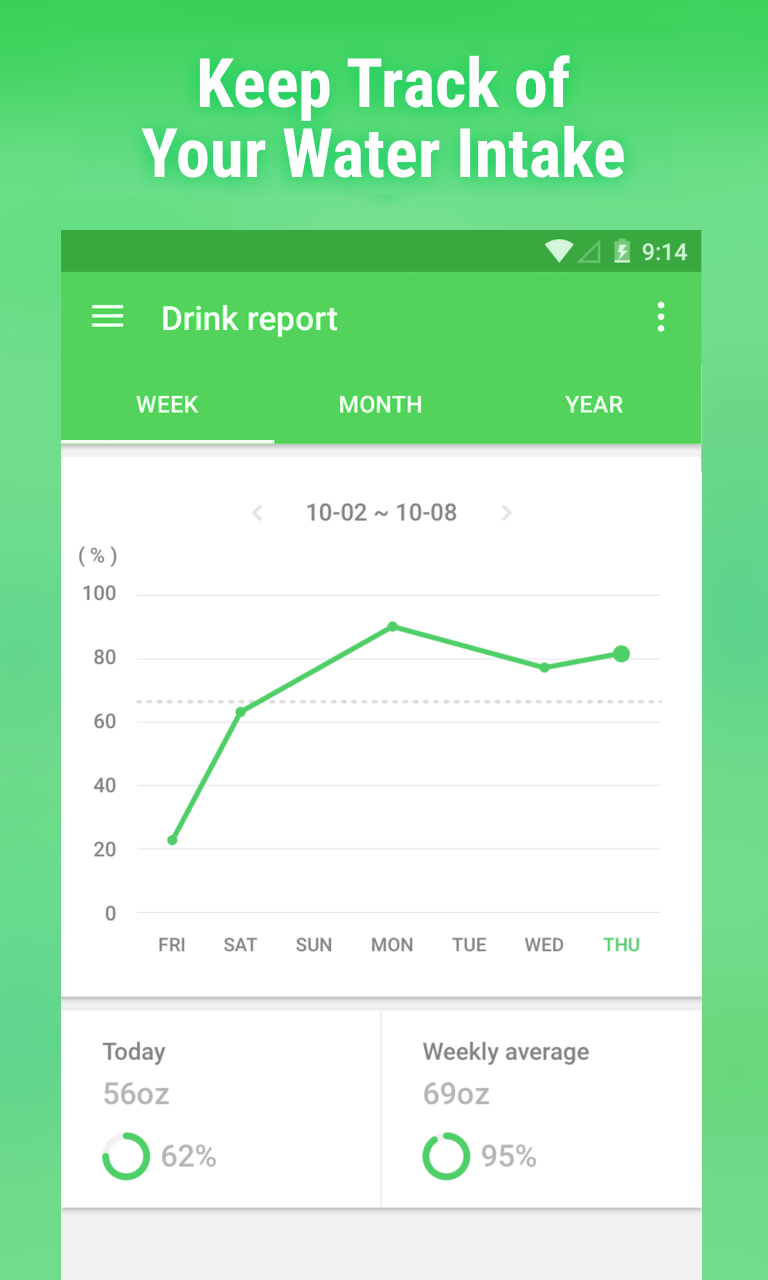The height and width of the screenshot is (1280, 768).
Task: Select the WEEK tab label
Action: [x=167, y=404]
